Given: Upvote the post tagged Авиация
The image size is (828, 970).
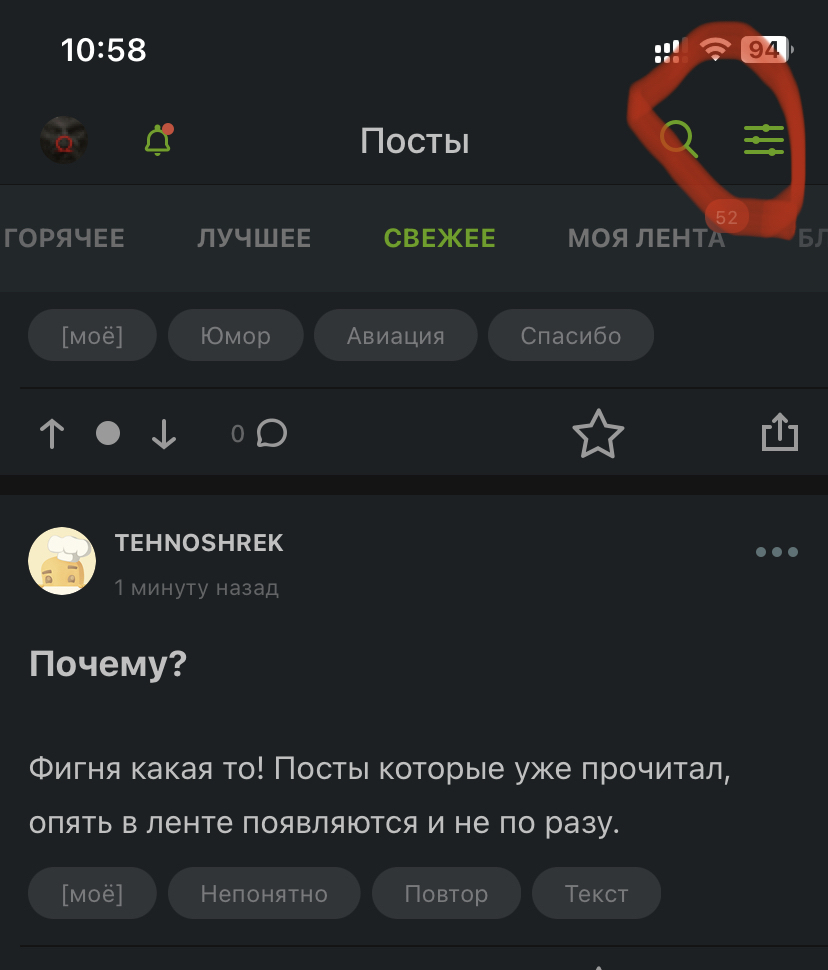Looking at the screenshot, I should [x=52, y=434].
